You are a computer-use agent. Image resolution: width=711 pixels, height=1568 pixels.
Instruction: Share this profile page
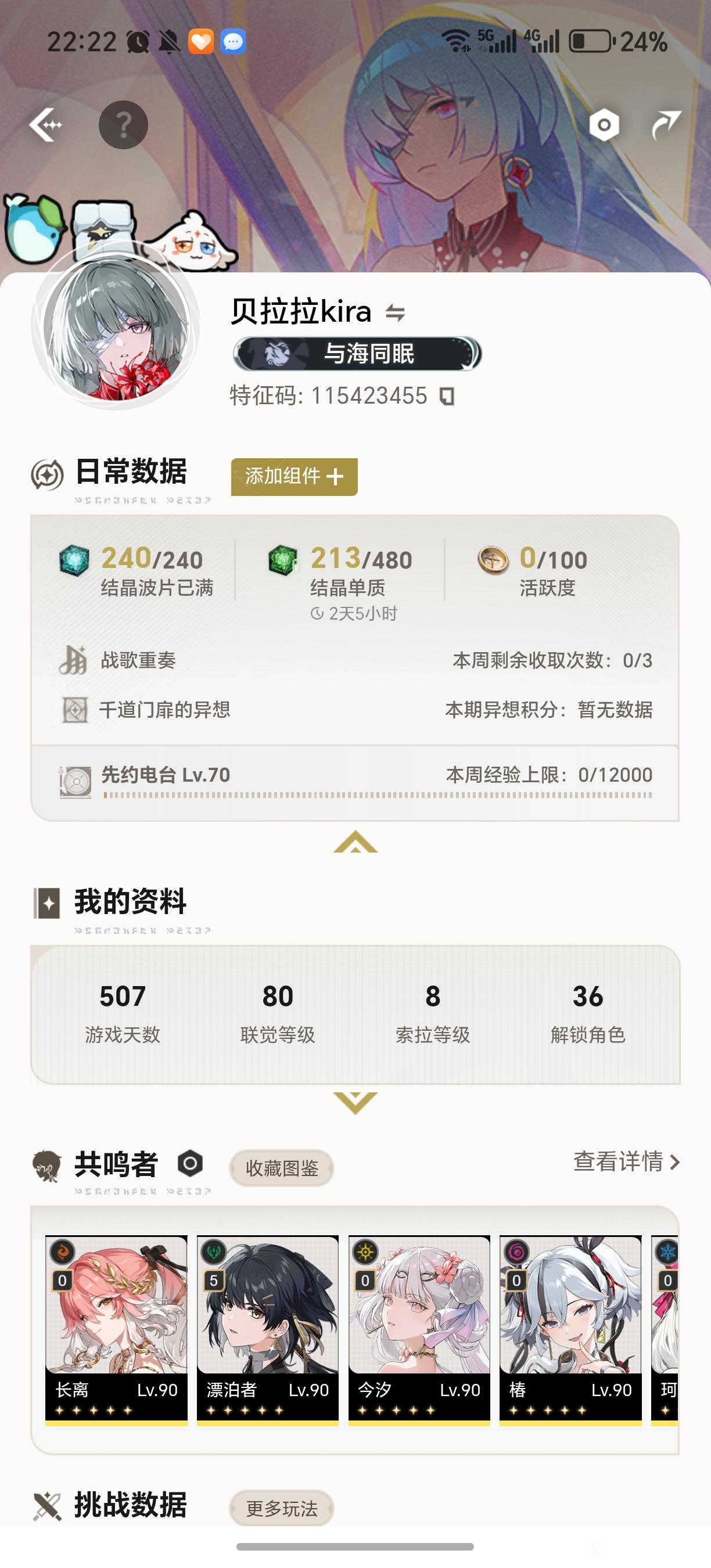[665, 125]
